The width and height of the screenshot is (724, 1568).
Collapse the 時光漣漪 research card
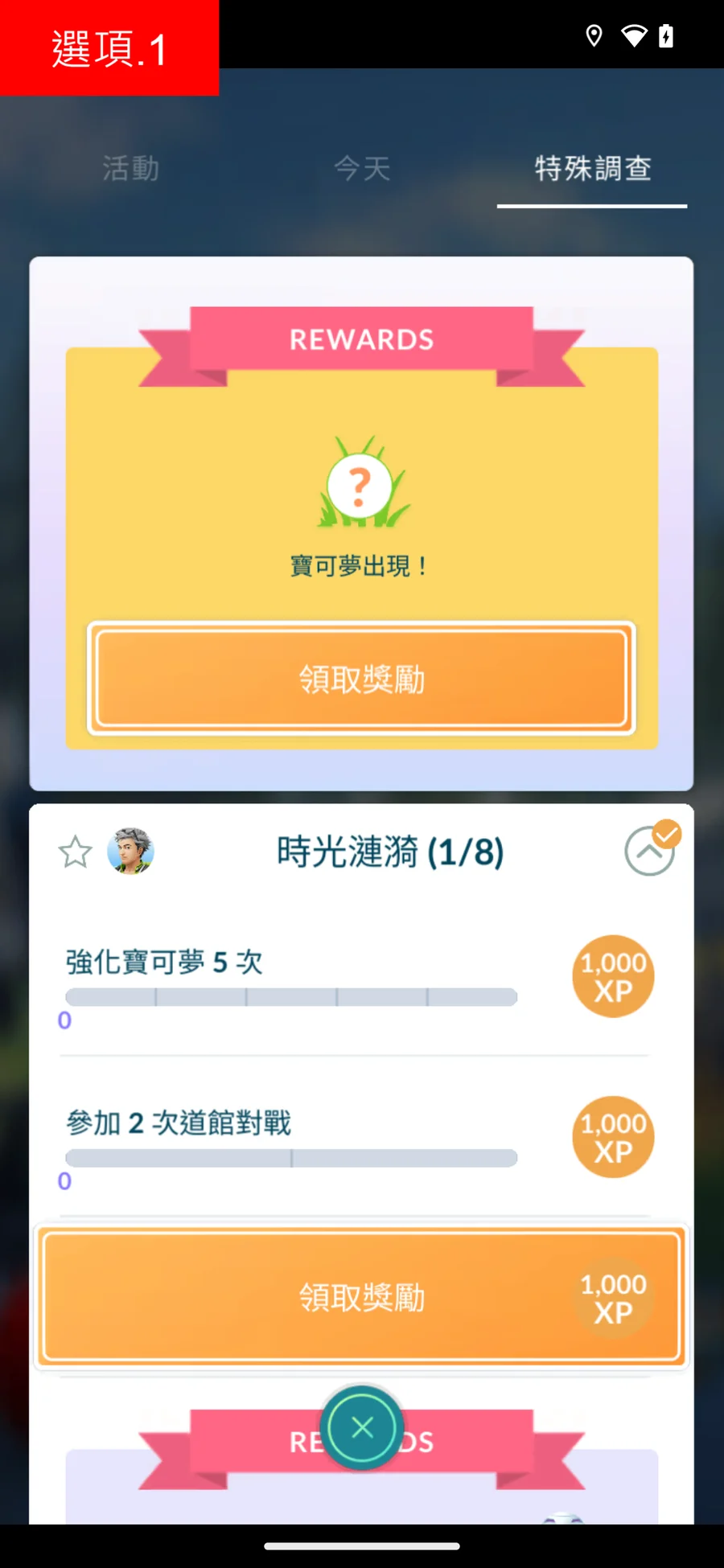tap(649, 852)
